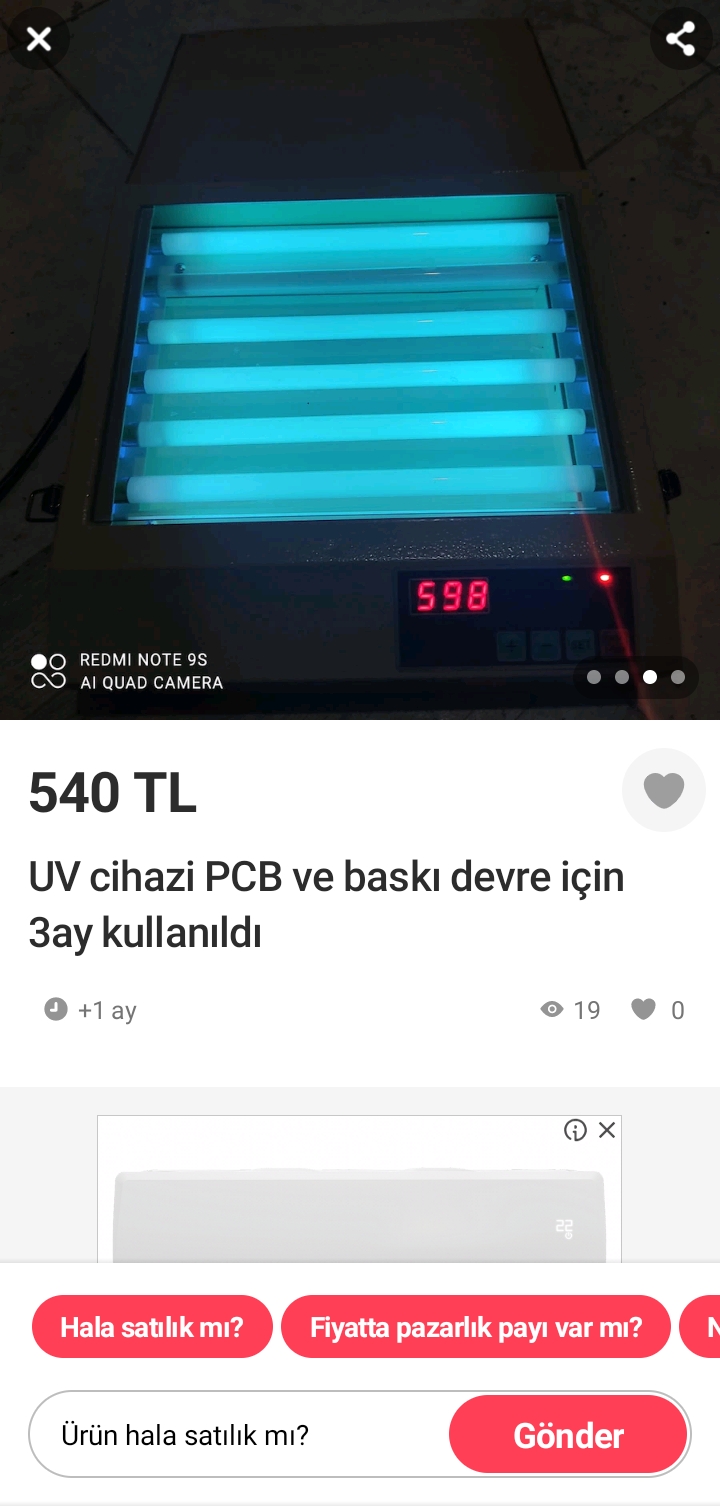Select the 'Hala satılık mı?' quick reply

pos(152,1327)
